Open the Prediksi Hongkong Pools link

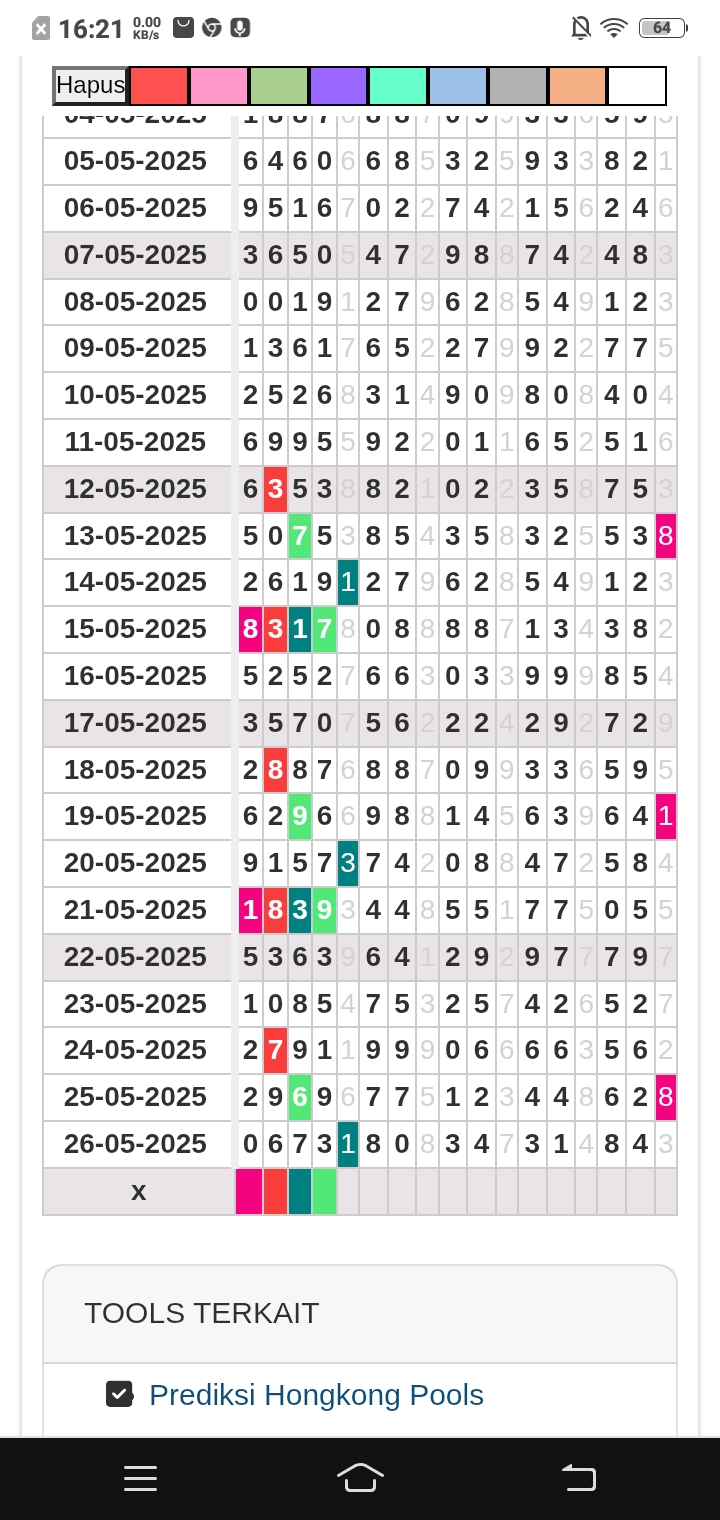tap(316, 1395)
